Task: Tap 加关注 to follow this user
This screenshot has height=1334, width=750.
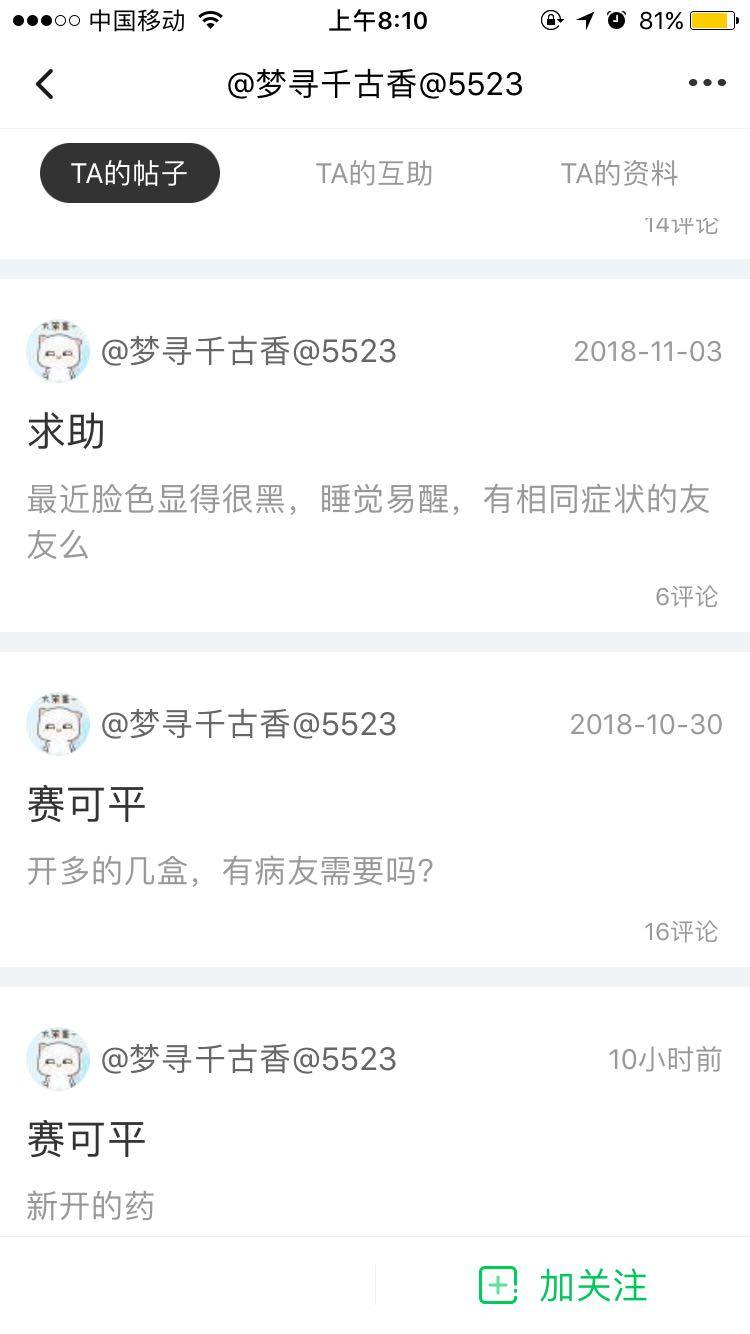Action: point(563,1285)
